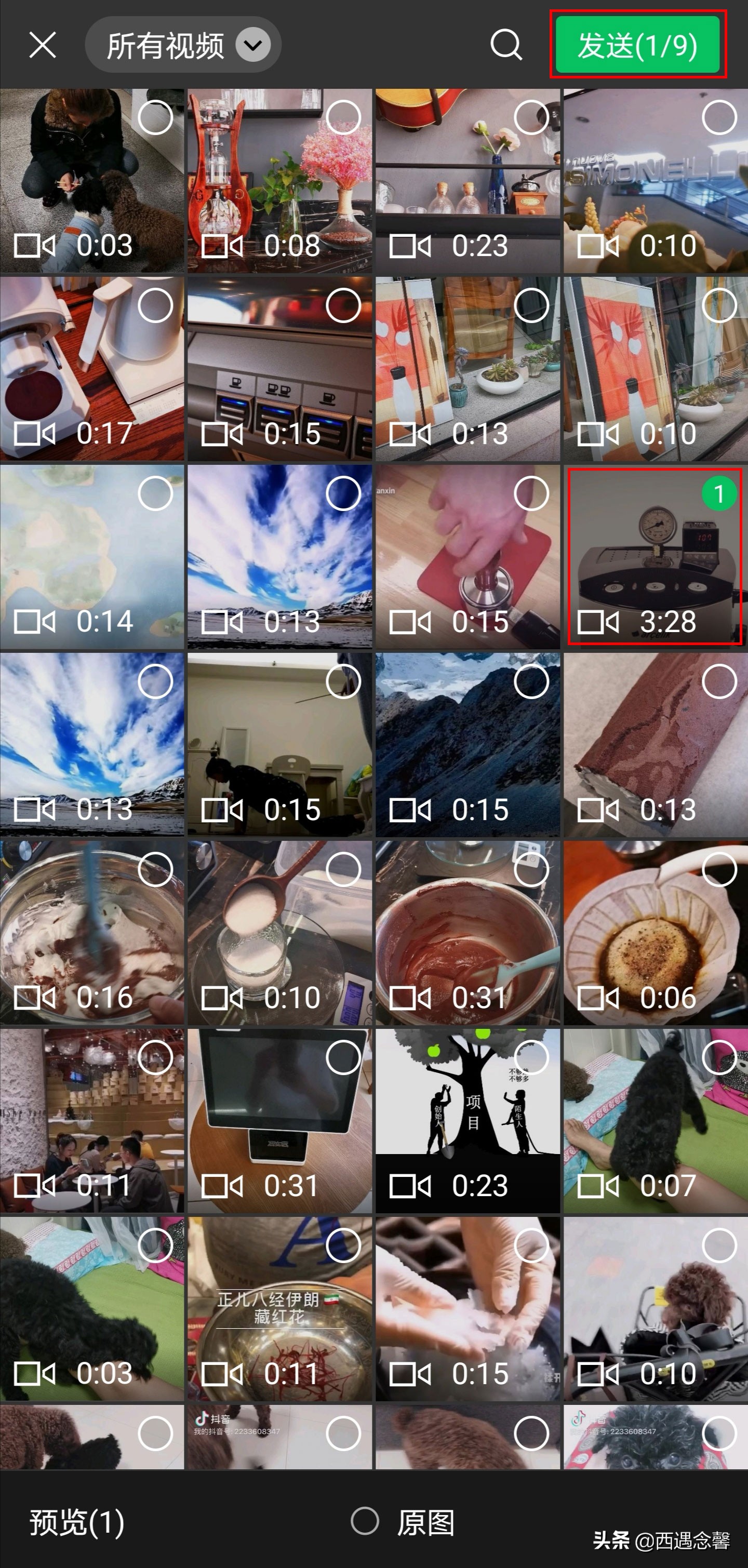This screenshot has height=1568, width=748.
Task: Select the 0:03 woman with dogs video
Action: click(155, 117)
